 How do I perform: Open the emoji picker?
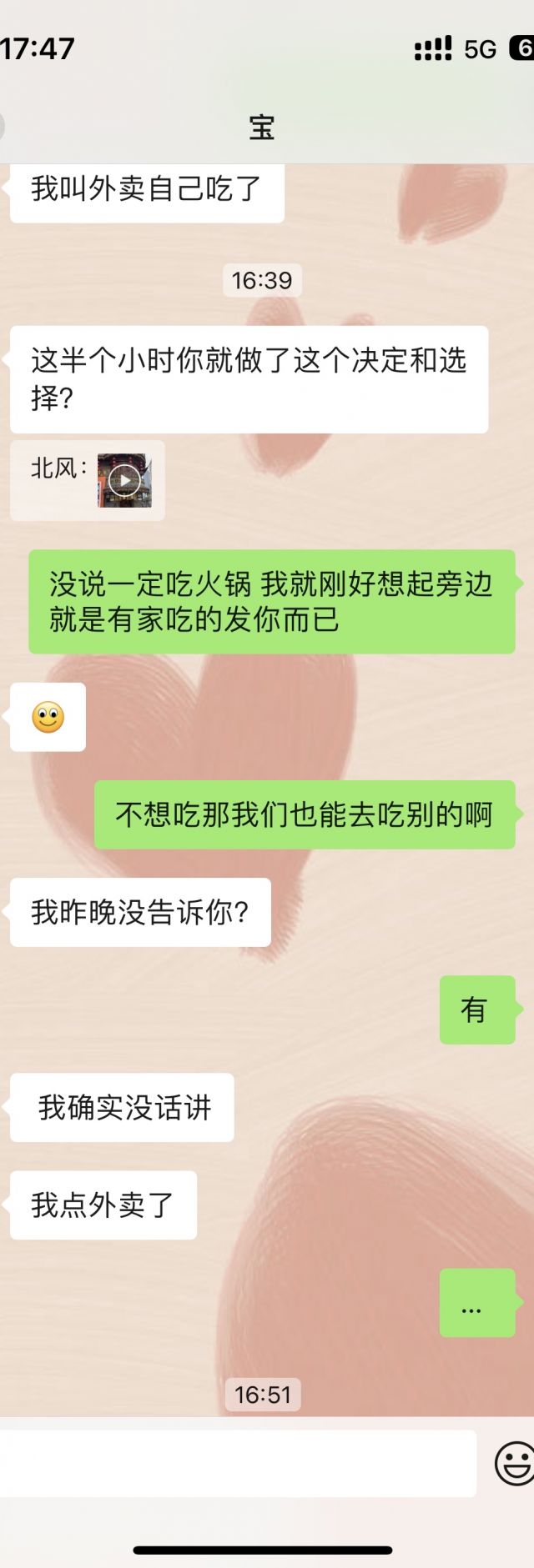(x=515, y=1463)
